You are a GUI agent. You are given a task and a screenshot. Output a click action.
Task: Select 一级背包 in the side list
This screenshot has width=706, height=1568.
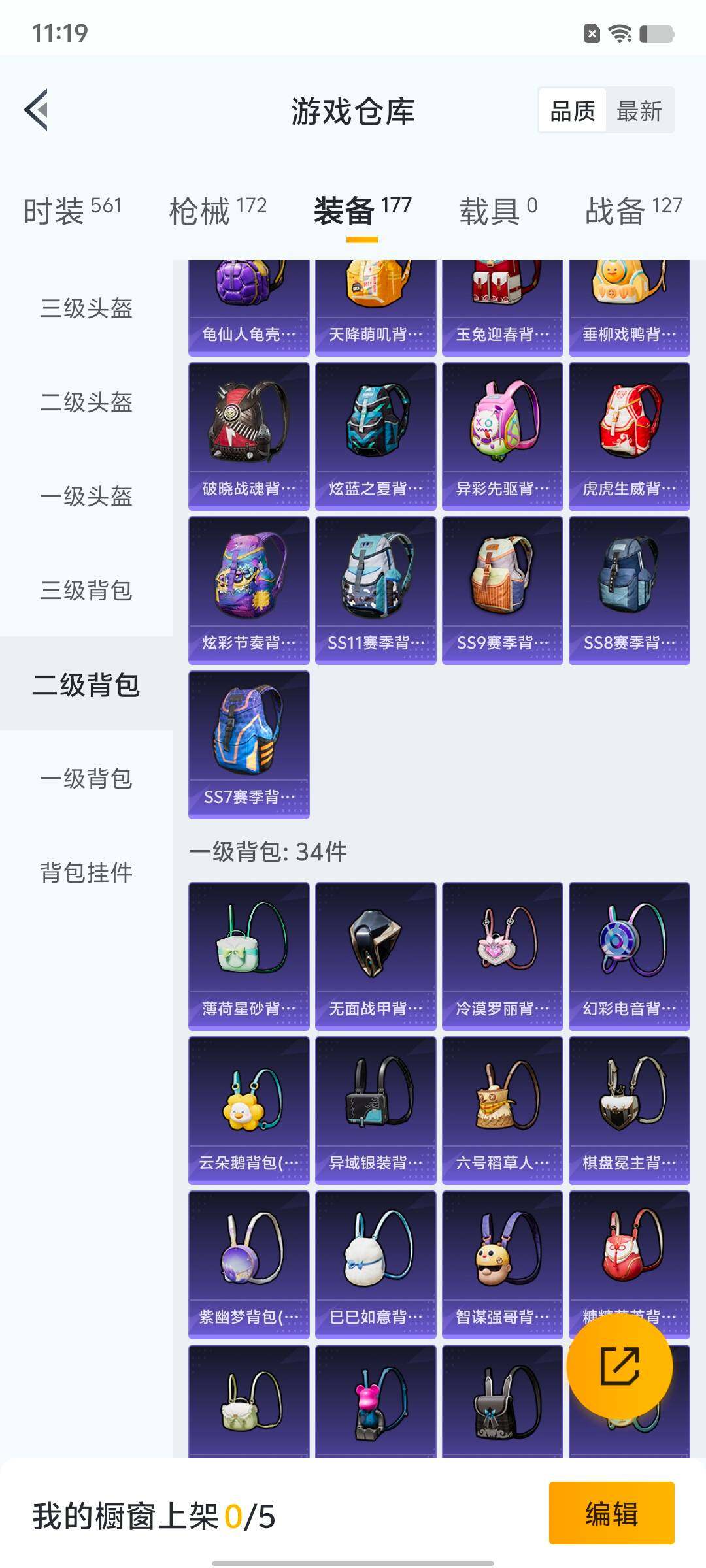(86, 779)
